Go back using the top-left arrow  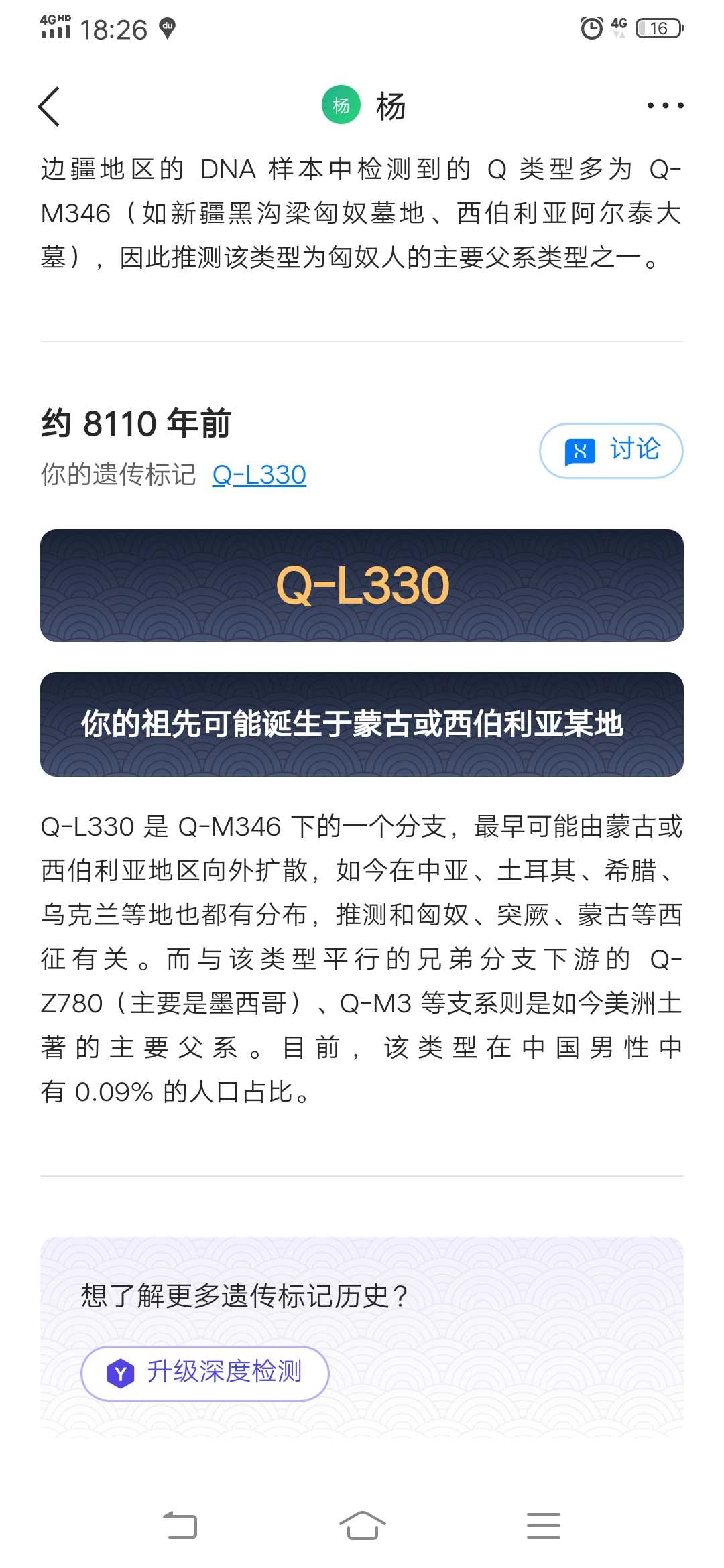[49, 106]
